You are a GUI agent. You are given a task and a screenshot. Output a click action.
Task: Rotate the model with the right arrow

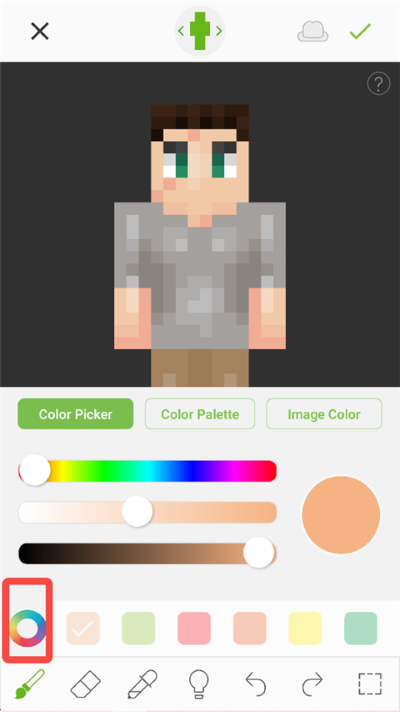click(x=219, y=31)
